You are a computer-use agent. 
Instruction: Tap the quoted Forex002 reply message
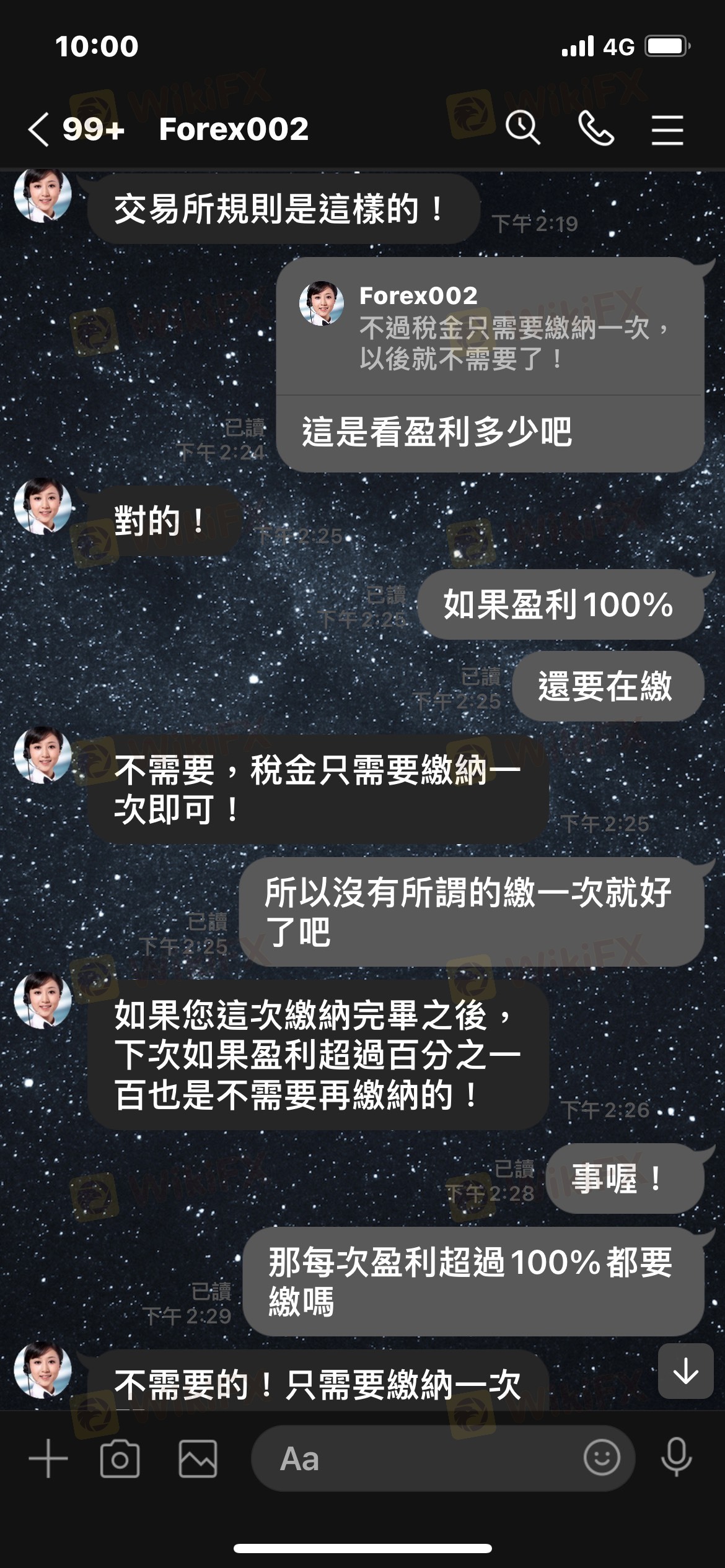coord(490,327)
